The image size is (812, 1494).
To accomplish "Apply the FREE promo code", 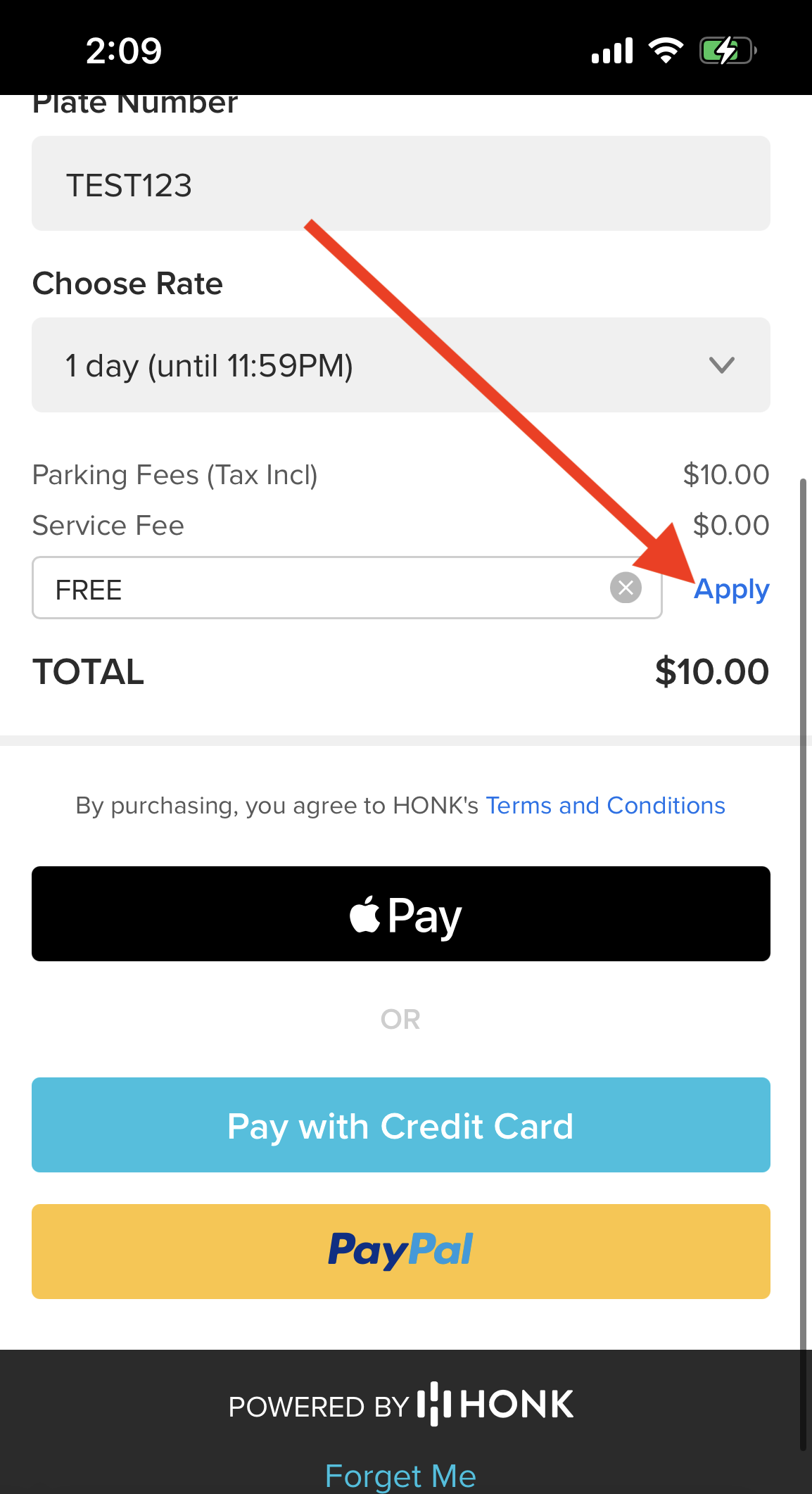I will pyautogui.click(x=732, y=589).
